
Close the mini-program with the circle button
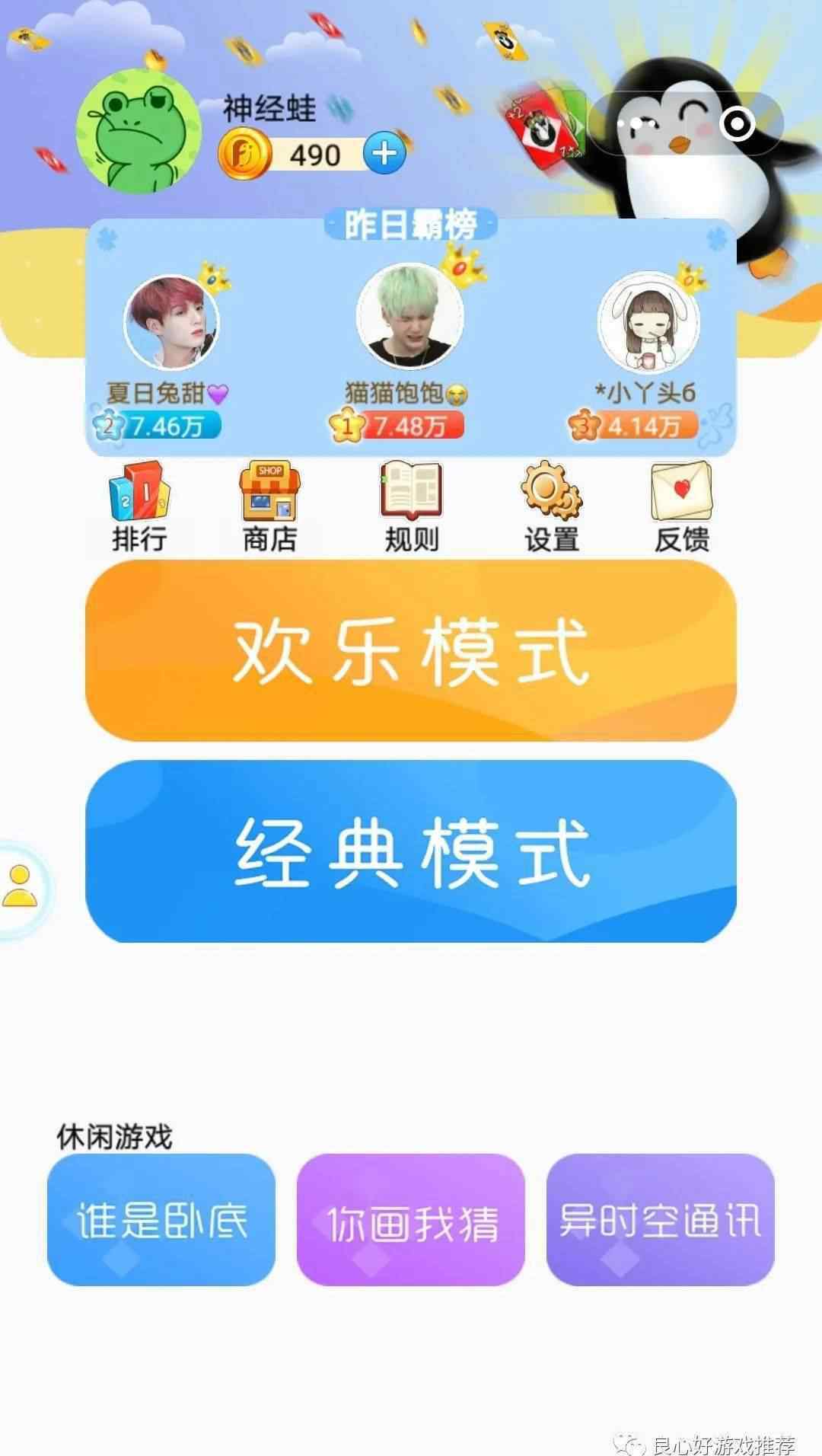tap(737, 123)
